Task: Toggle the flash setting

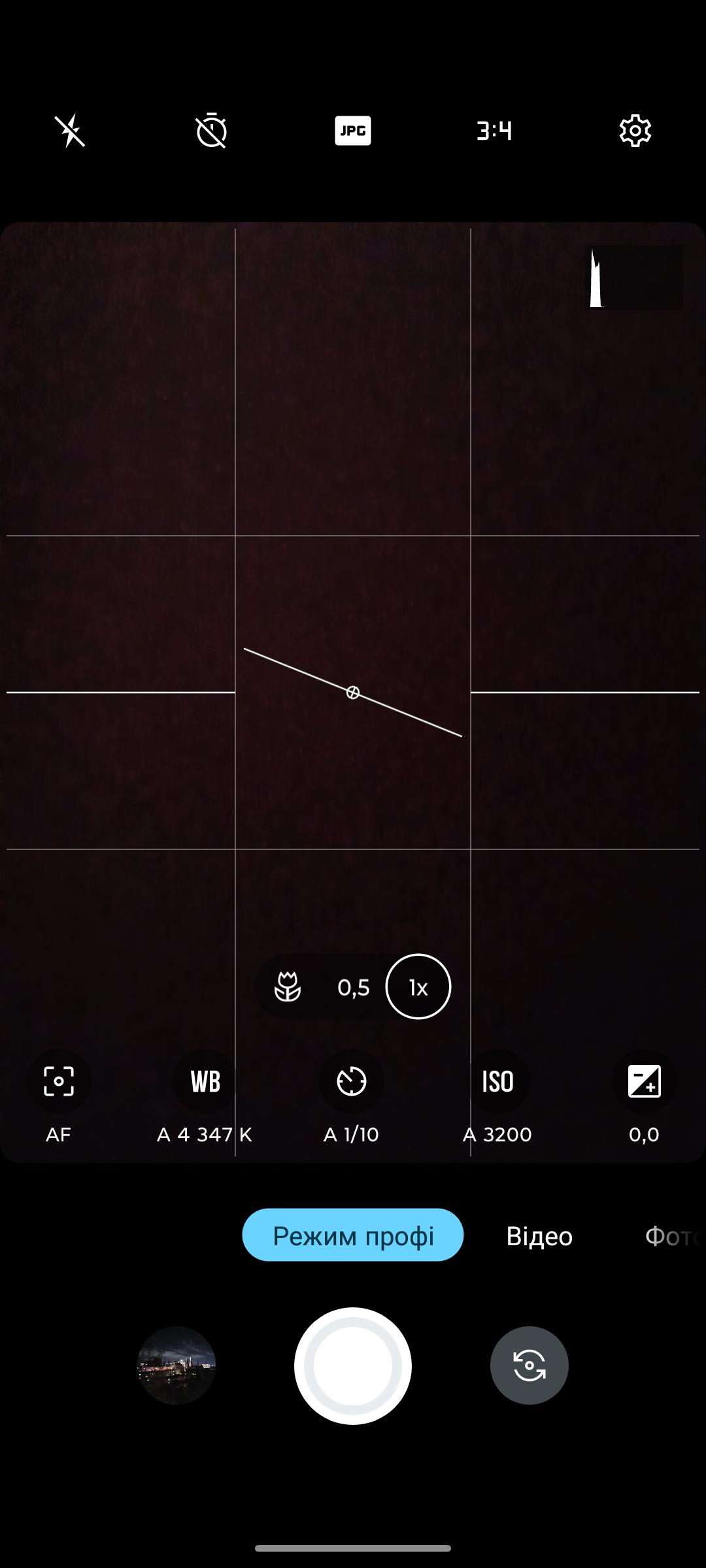Action: click(x=70, y=131)
